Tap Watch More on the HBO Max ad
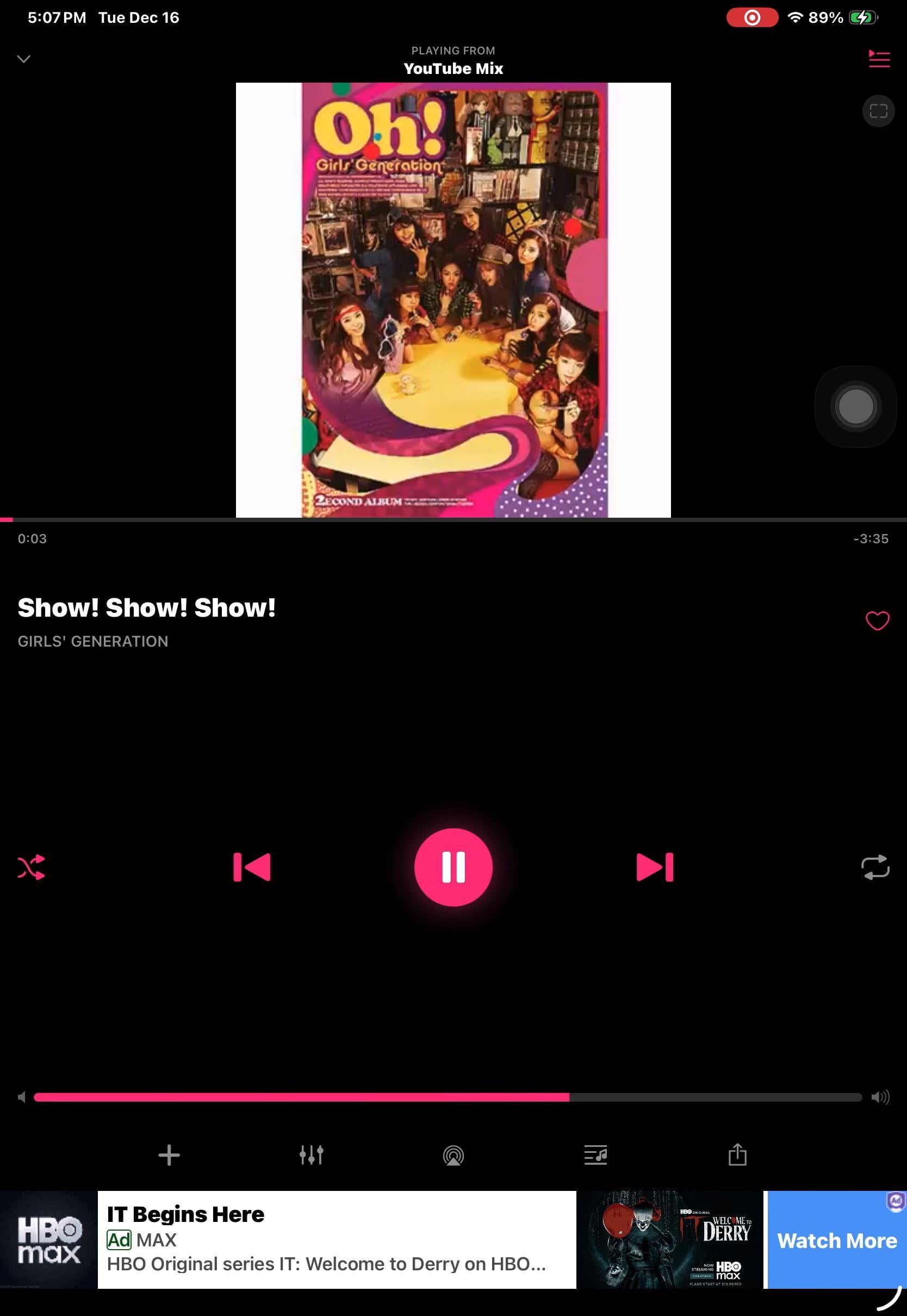Viewport: 907px width, 1316px height. 836,1240
